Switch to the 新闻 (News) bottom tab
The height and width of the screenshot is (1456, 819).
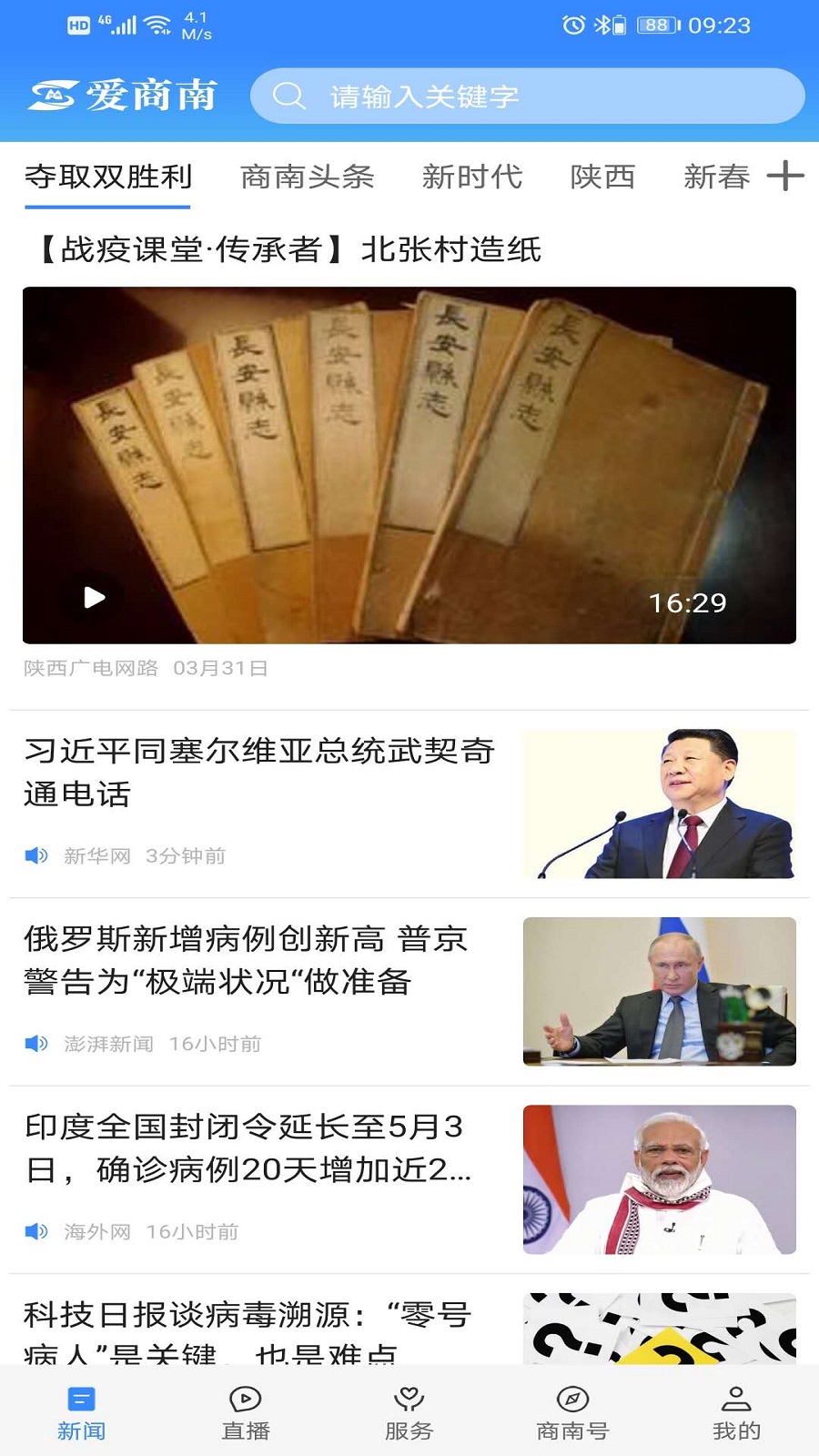click(80, 1399)
